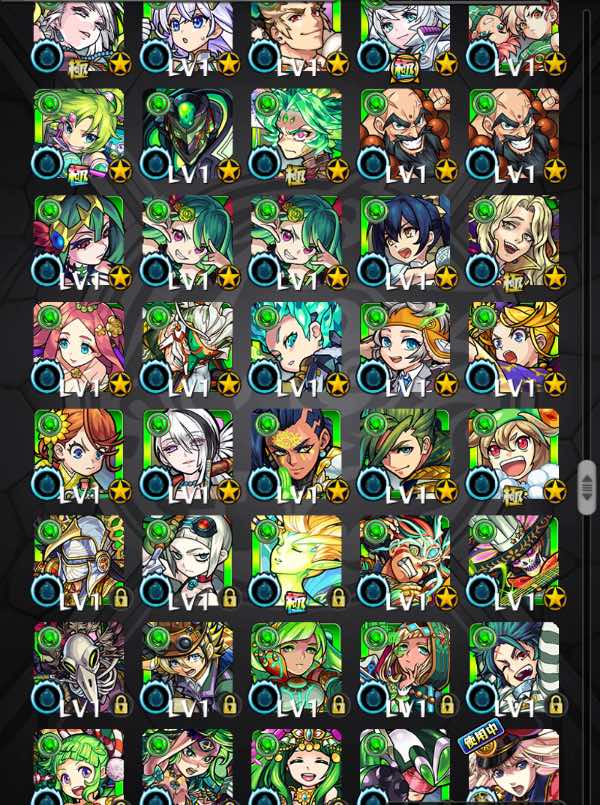Select the white-haired girl with red goggles
Image resolution: width=600 pixels, height=805 pixels.
187,562
